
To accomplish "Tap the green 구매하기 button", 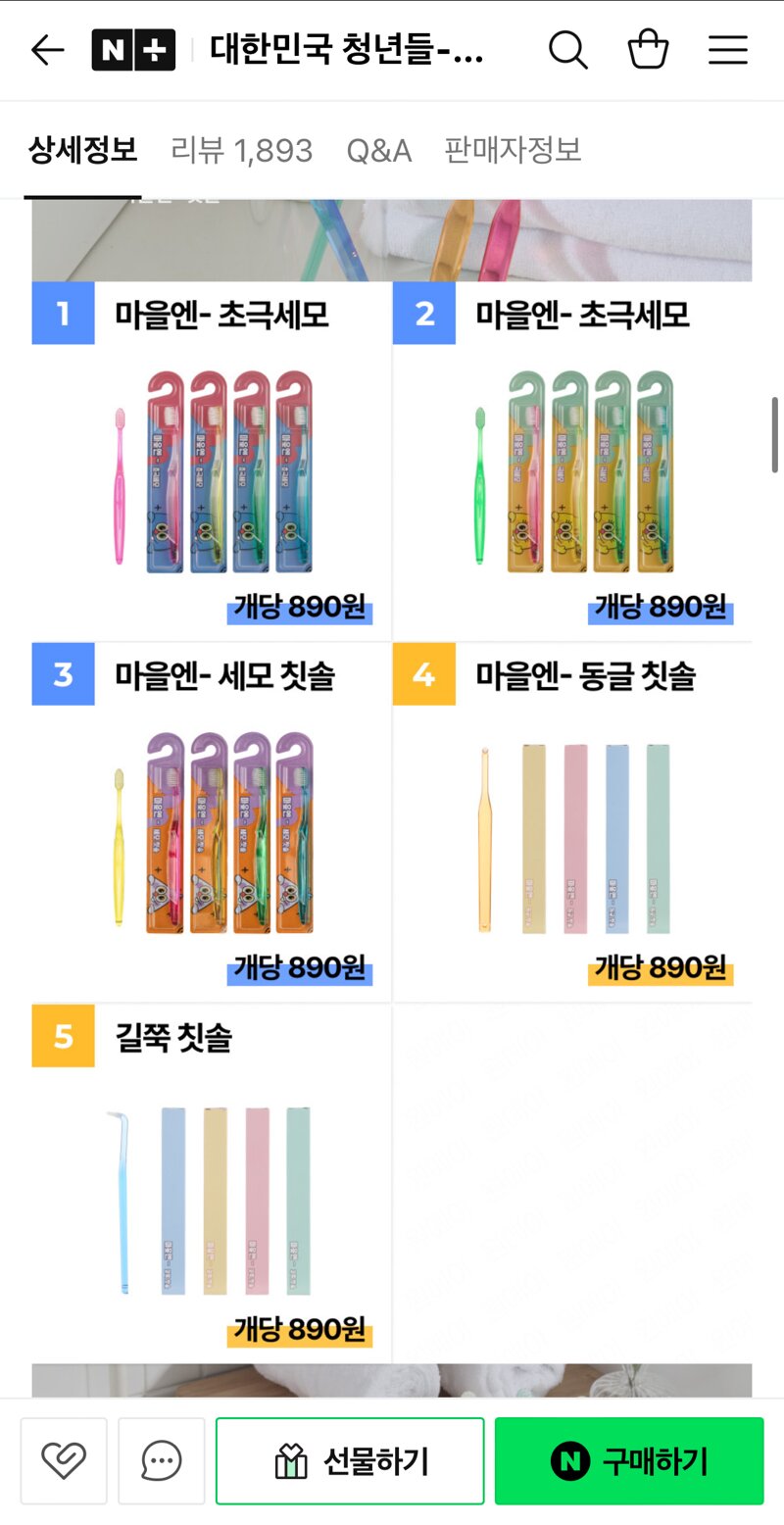I will coord(628,1460).
